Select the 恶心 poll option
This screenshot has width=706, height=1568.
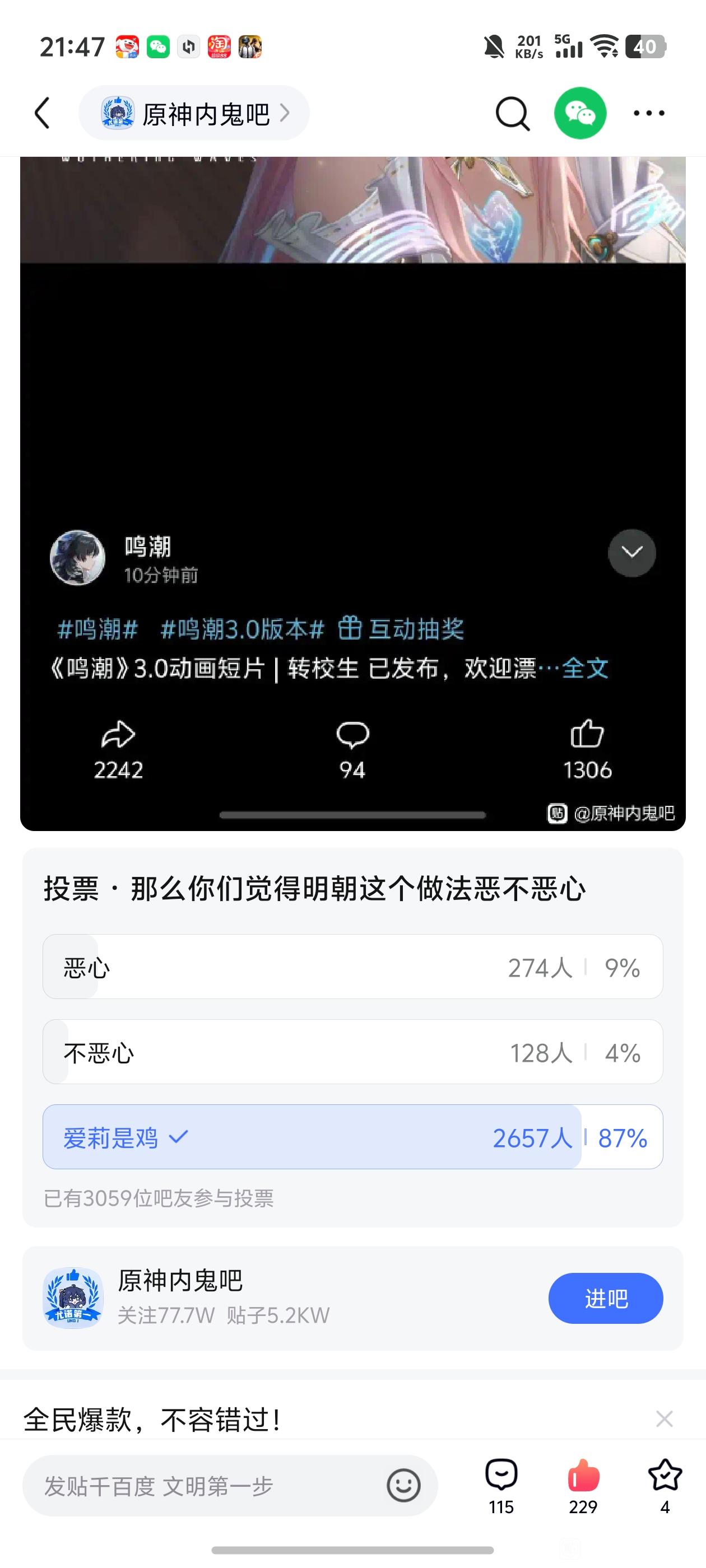pyautogui.click(x=352, y=967)
